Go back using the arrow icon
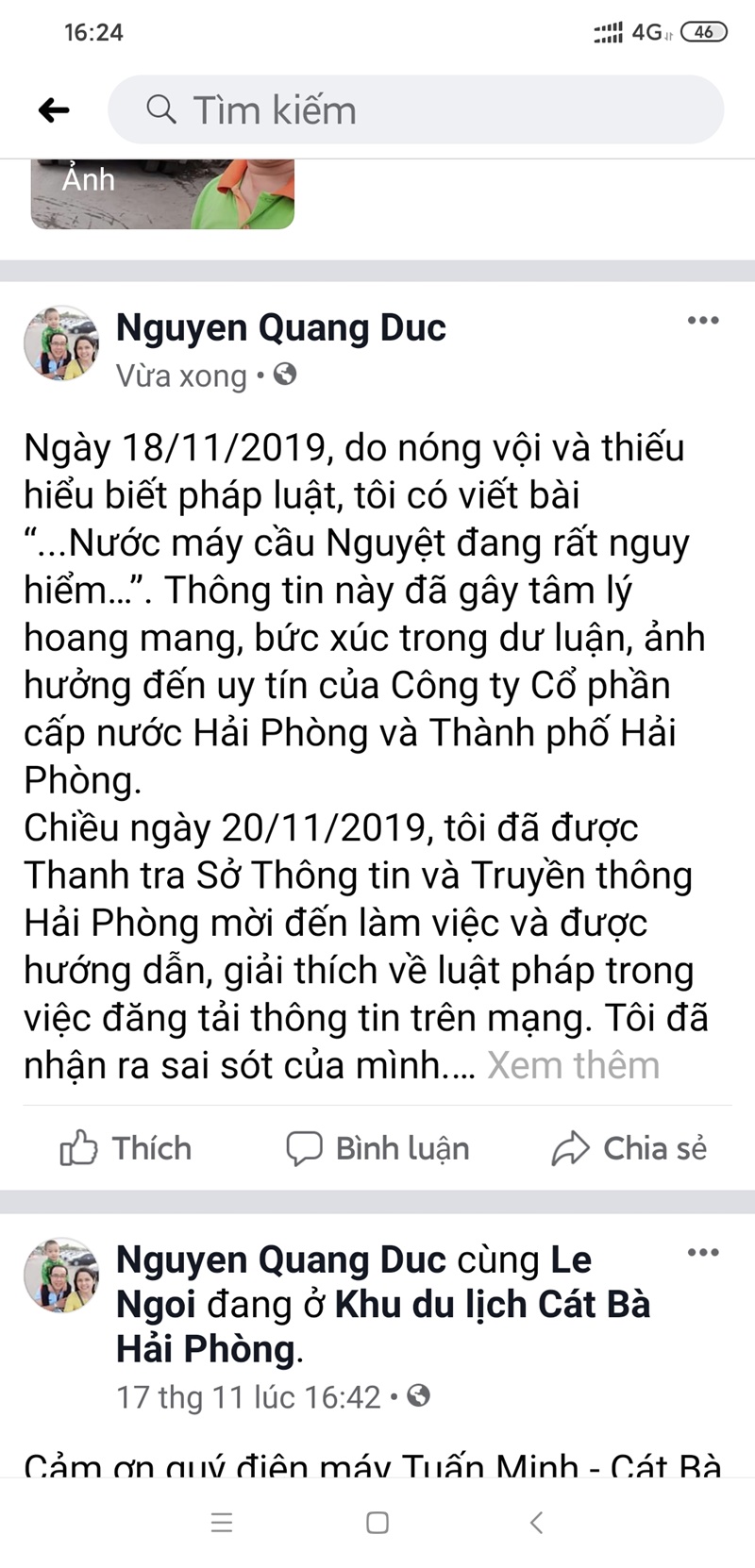This screenshot has width=755, height=1568. (54, 110)
